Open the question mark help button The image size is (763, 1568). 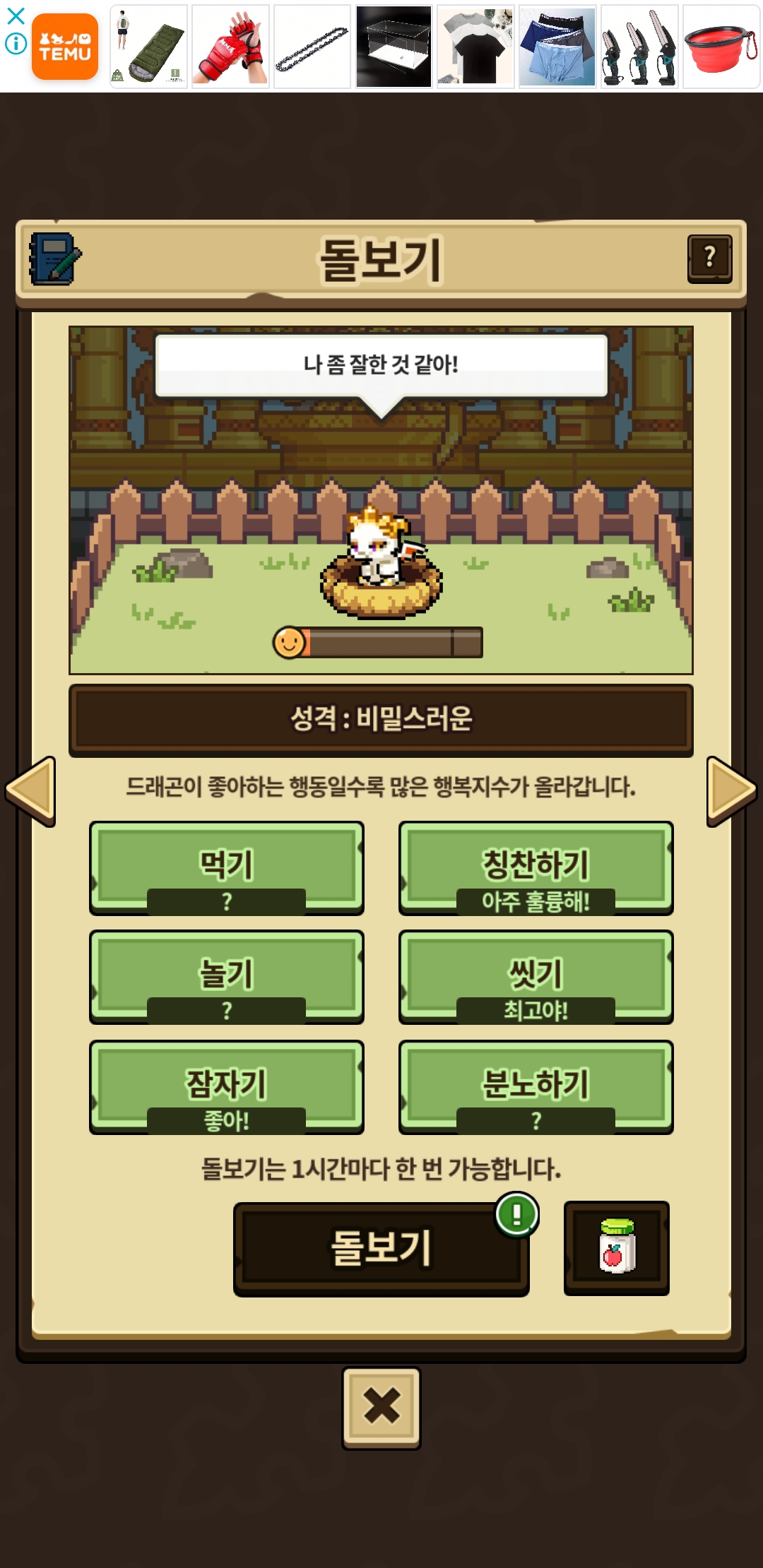coord(709,259)
